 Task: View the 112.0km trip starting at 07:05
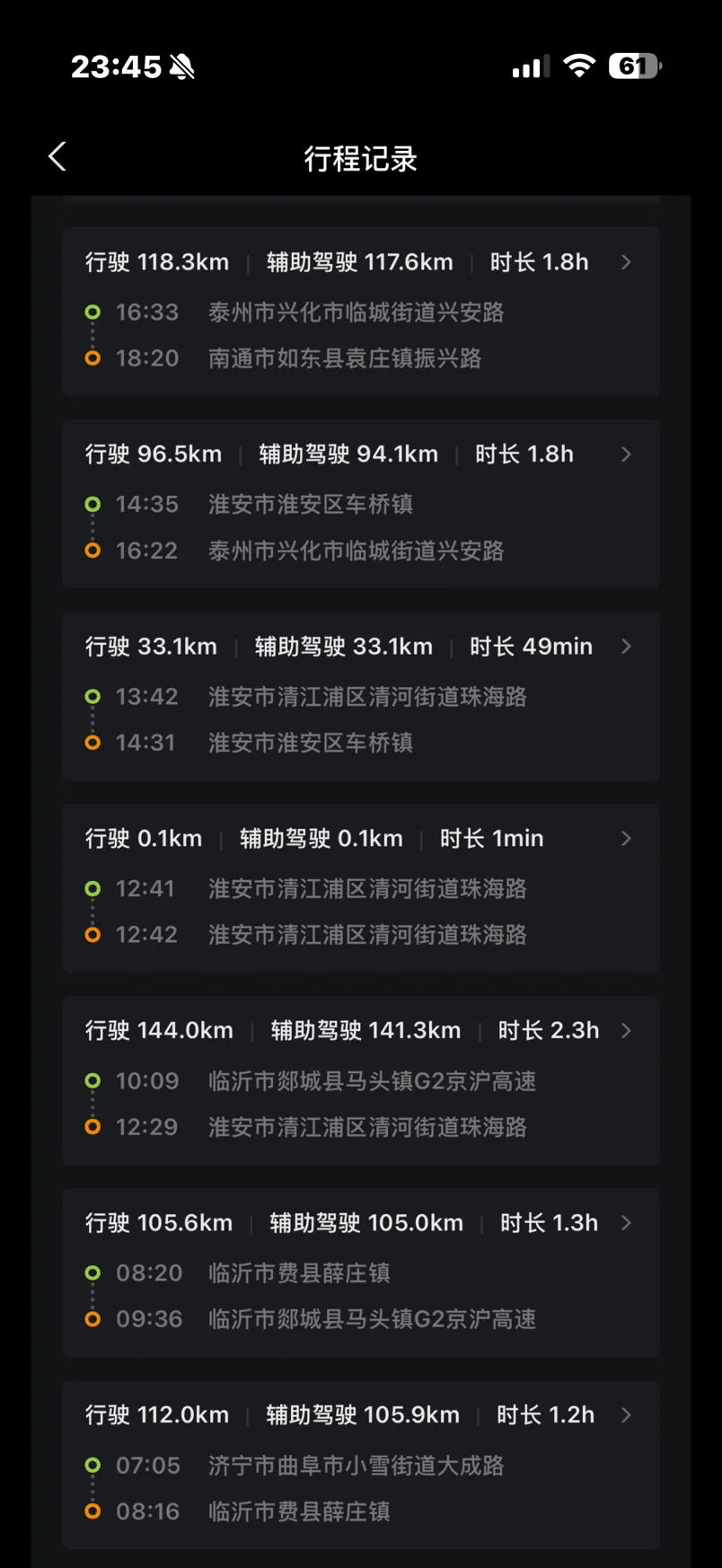pyautogui.click(x=359, y=1464)
